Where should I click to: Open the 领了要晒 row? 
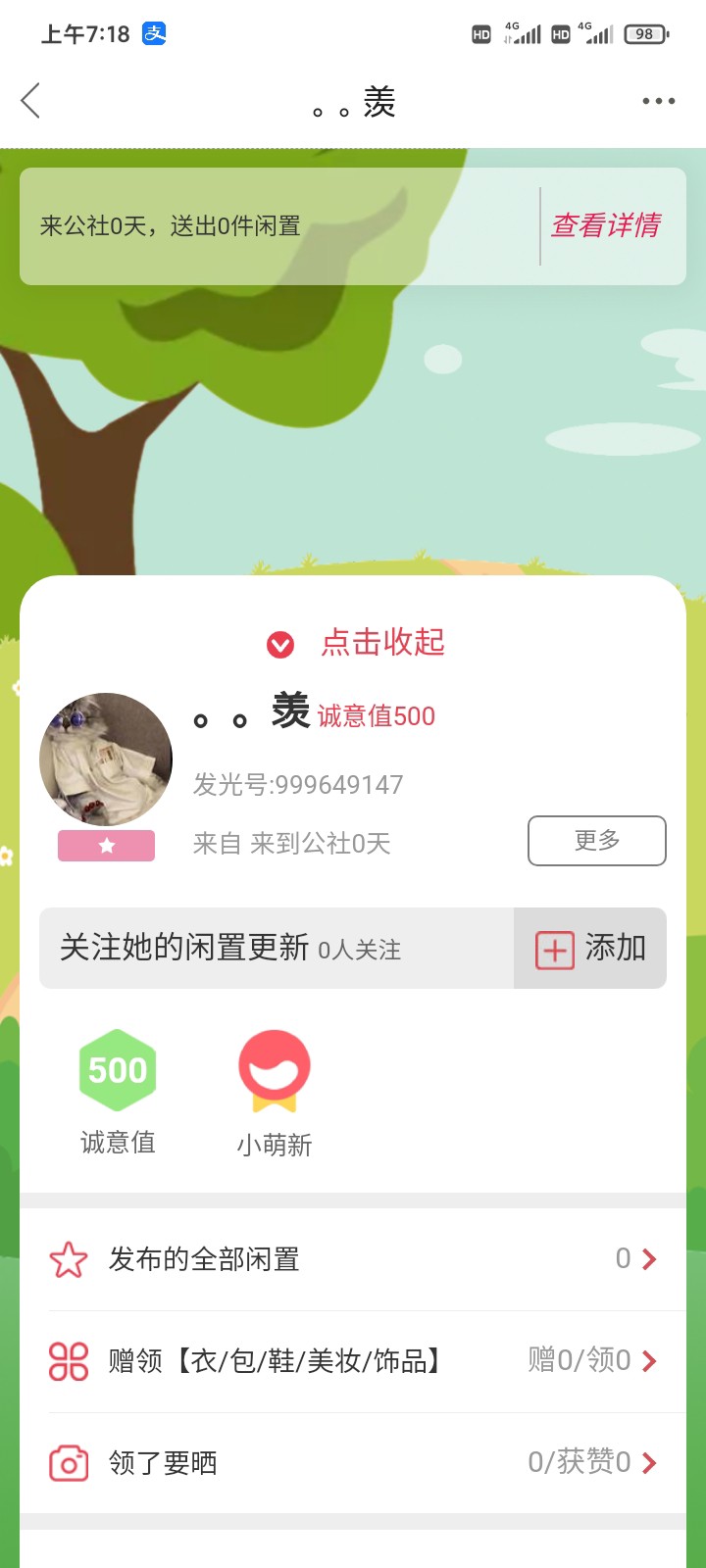(x=353, y=1463)
